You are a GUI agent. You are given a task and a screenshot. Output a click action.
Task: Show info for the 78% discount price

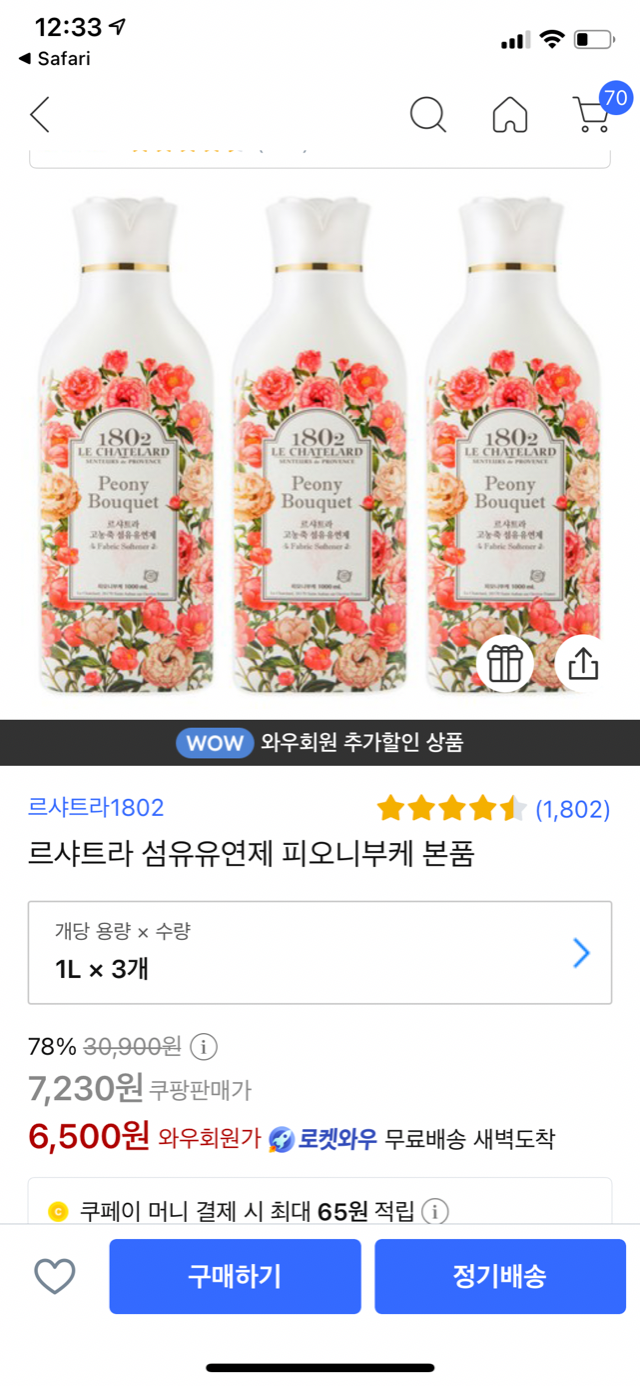(x=203, y=1047)
